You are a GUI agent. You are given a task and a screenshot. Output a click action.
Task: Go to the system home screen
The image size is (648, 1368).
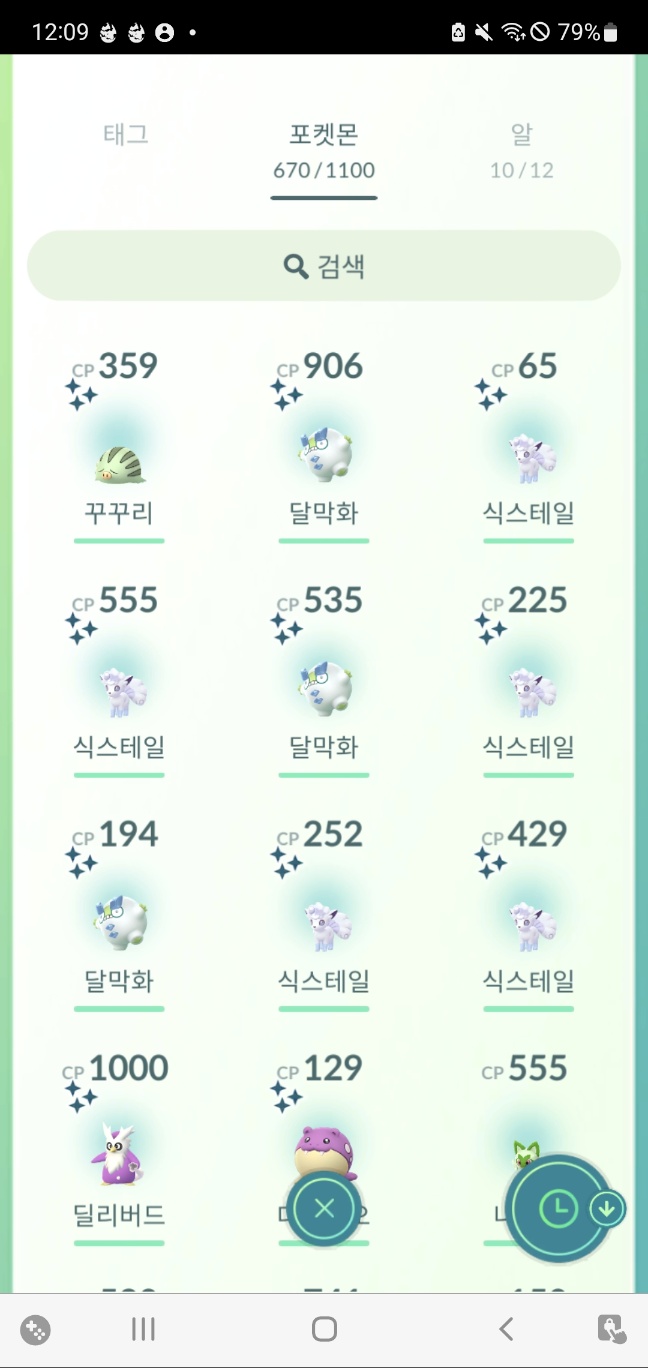click(x=324, y=1329)
